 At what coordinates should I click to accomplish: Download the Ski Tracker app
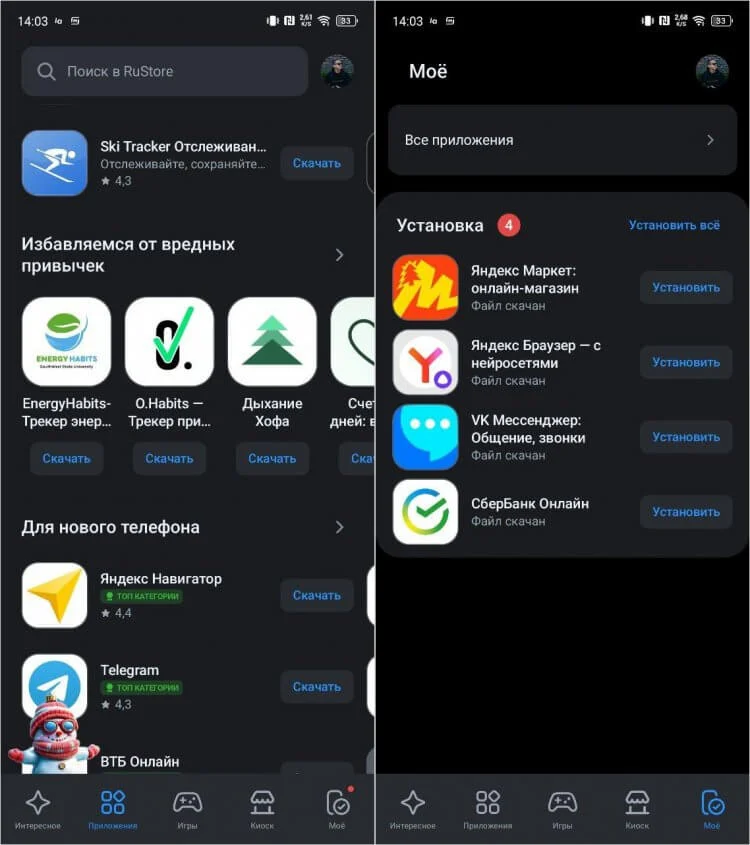[x=316, y=163]
